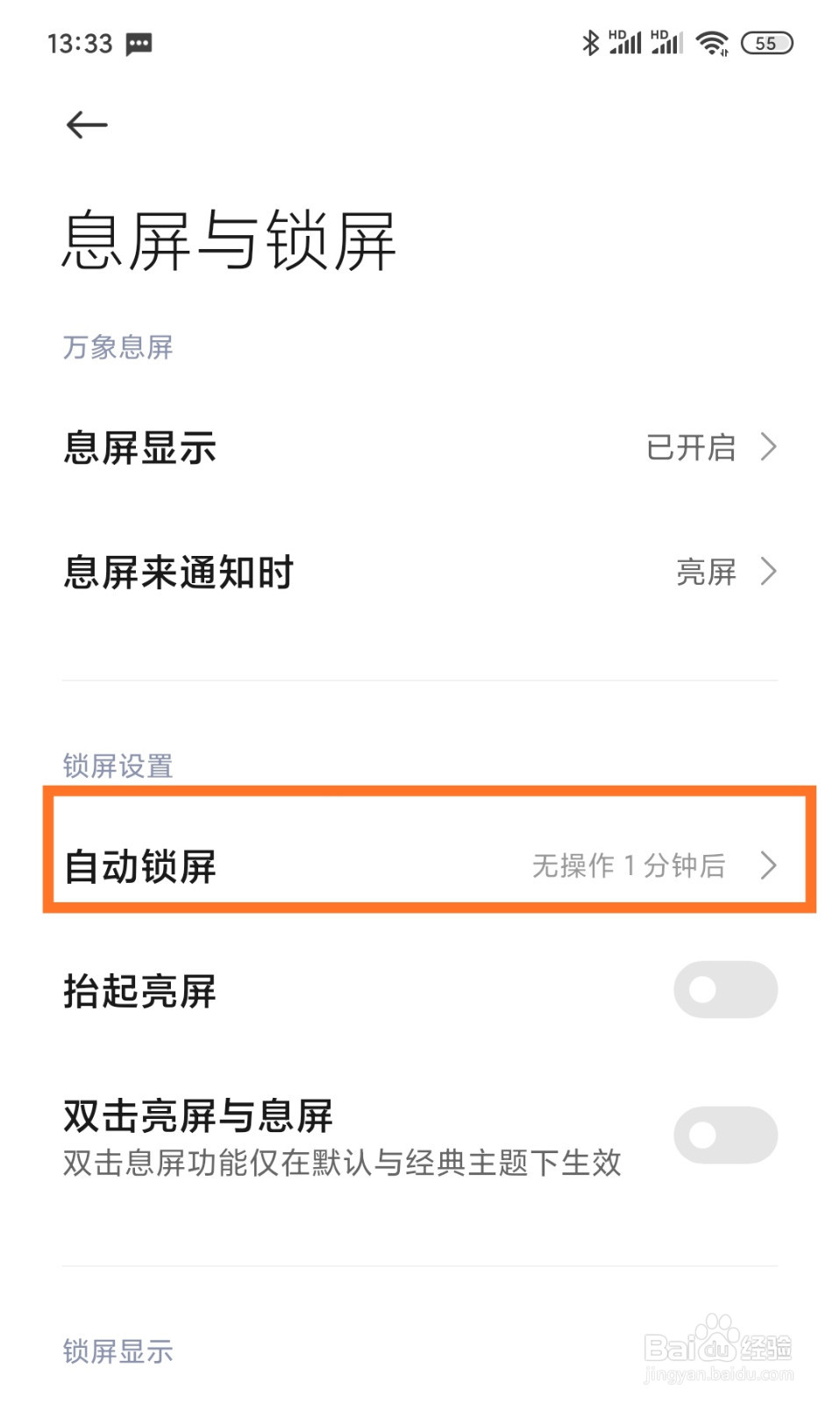Select the 万象息屏 section header
The width and height of the screenshot is (840, 1403).
tap(117, 348)
